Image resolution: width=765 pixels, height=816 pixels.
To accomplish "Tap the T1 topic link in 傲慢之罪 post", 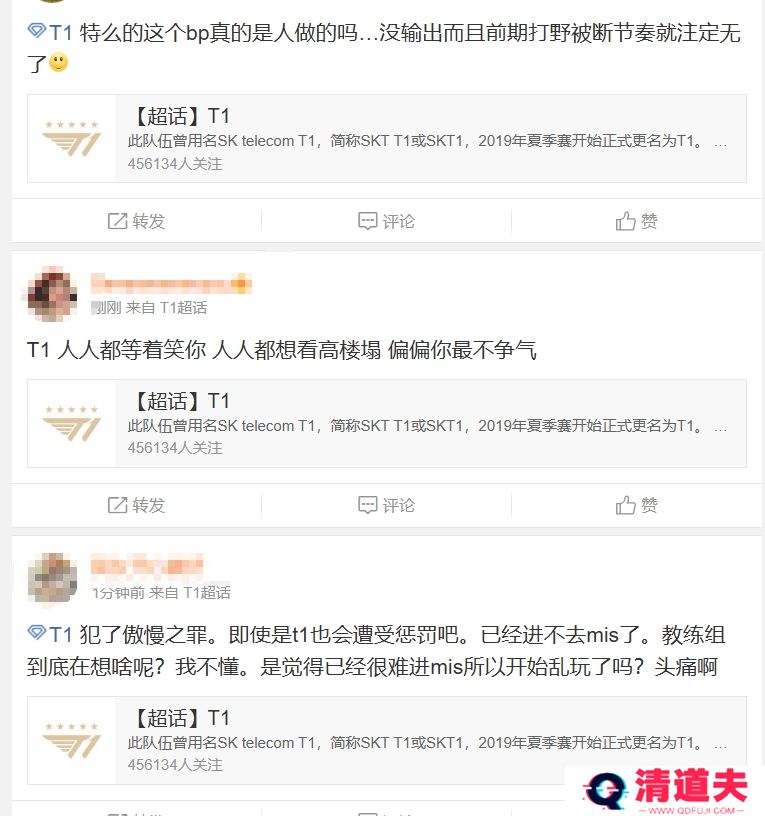I will pos(50,634).
